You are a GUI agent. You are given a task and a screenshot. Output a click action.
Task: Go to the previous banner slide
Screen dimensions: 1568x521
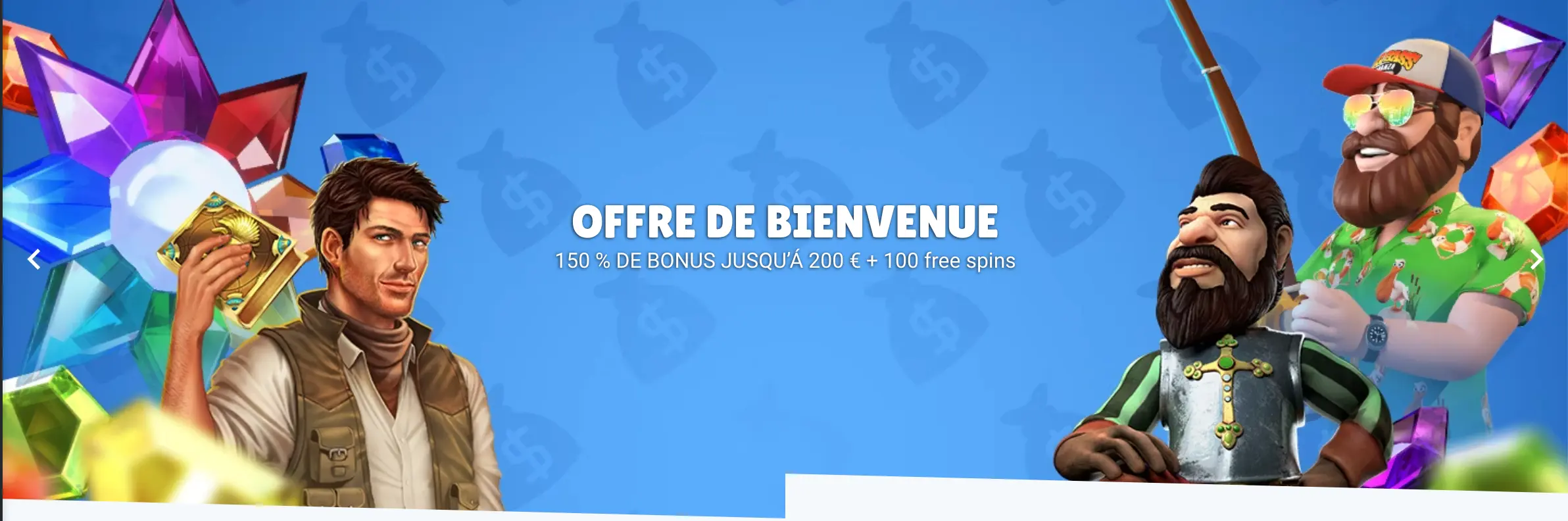[34, 260]
